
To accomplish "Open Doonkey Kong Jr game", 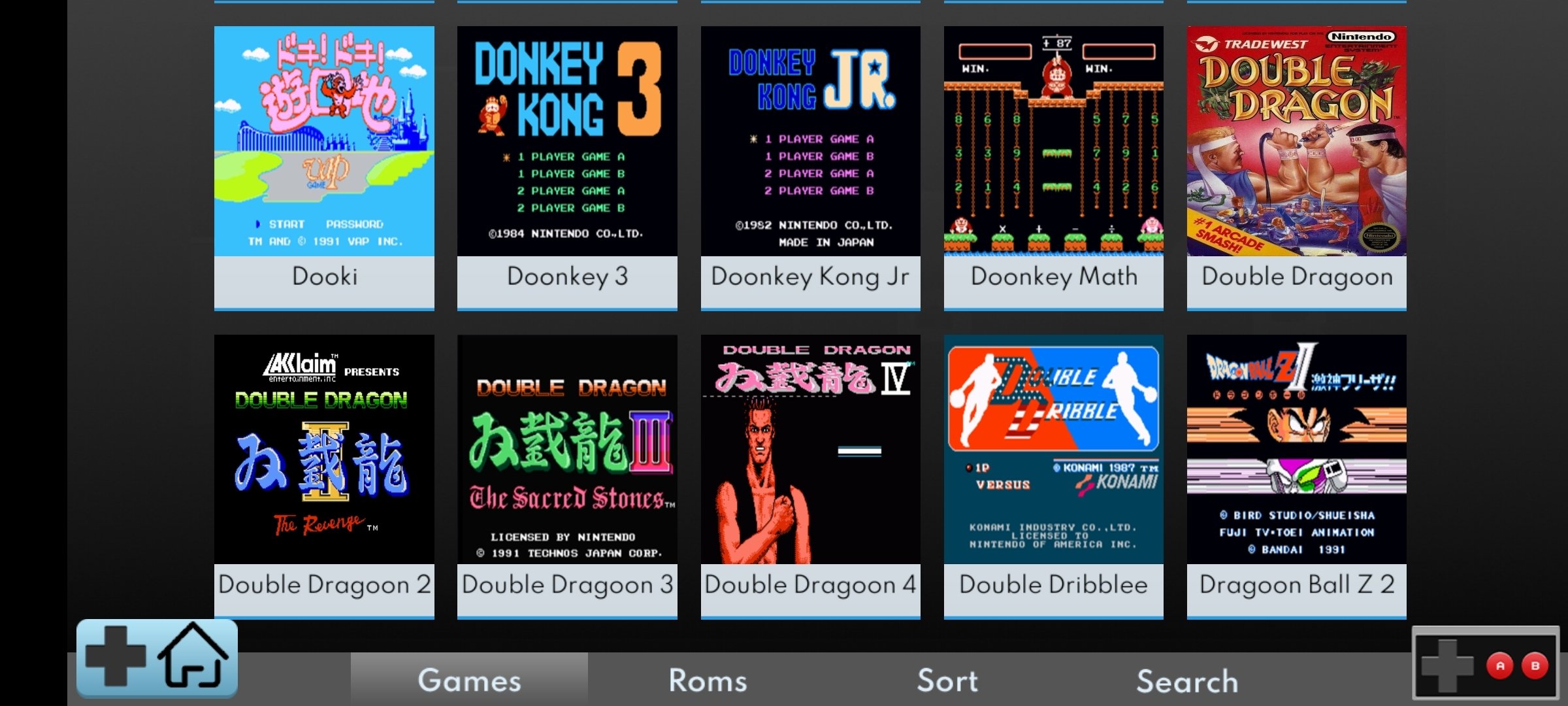I will click(x=810, y=167).
